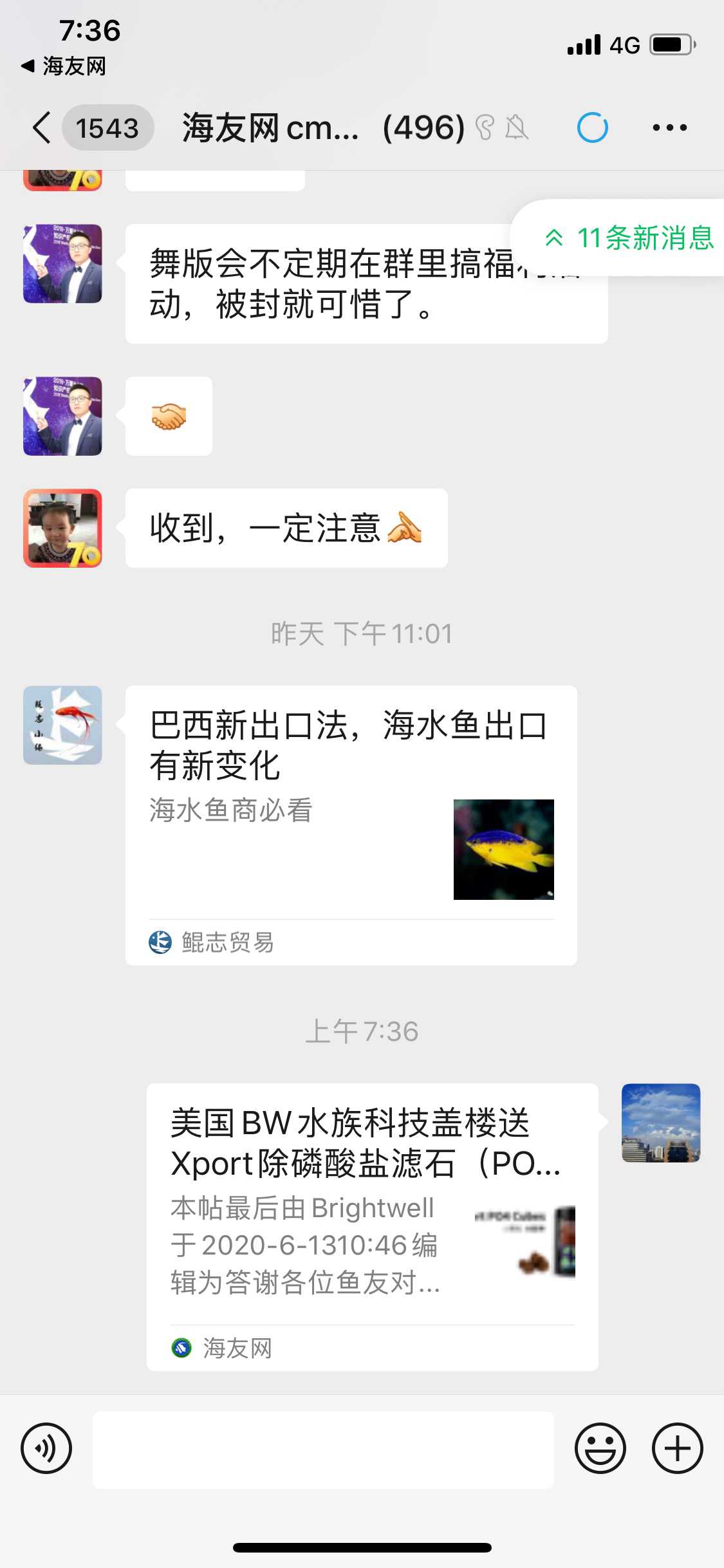Open my own sky avatar profile

click(x=660, y=1123)
